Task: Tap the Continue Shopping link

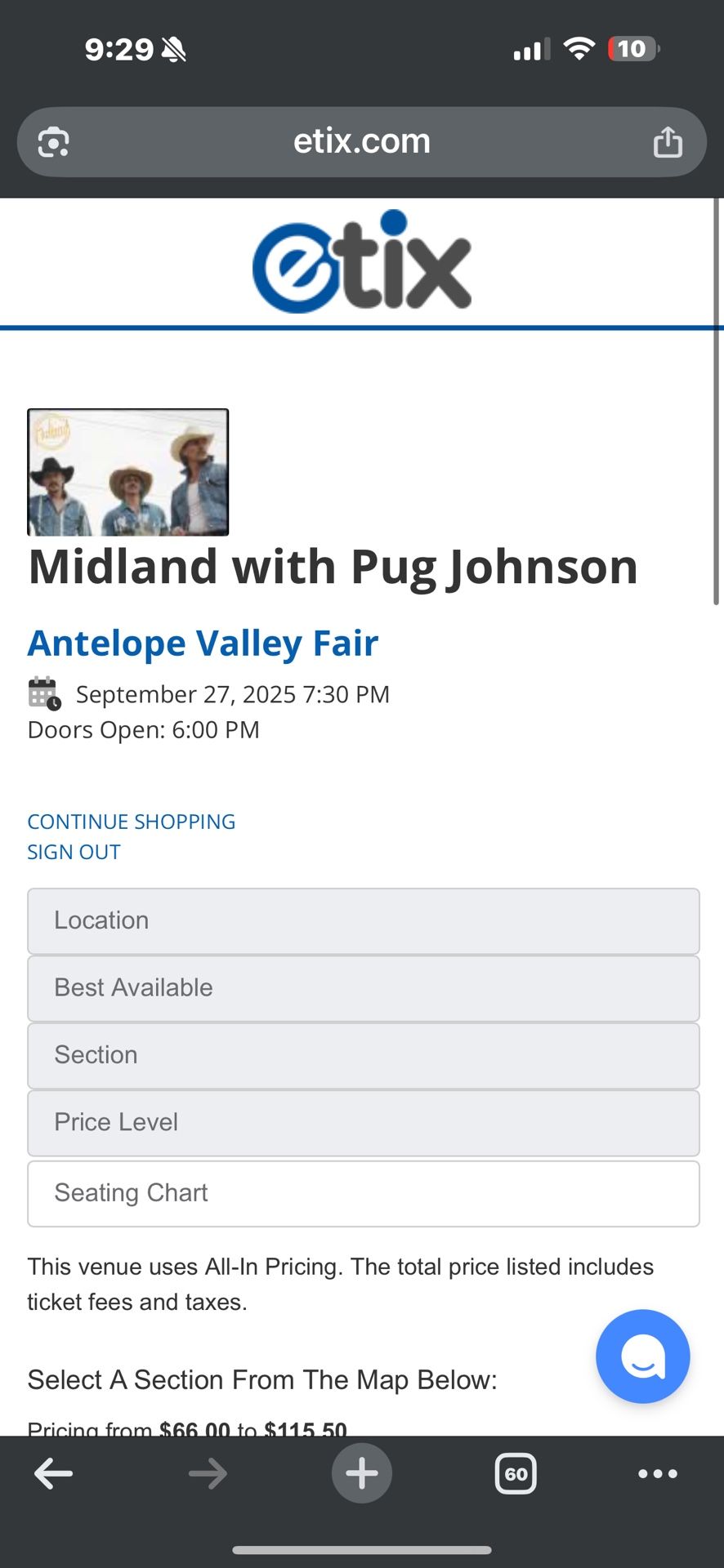Action: pyautogui.click(x=132, y=822)
